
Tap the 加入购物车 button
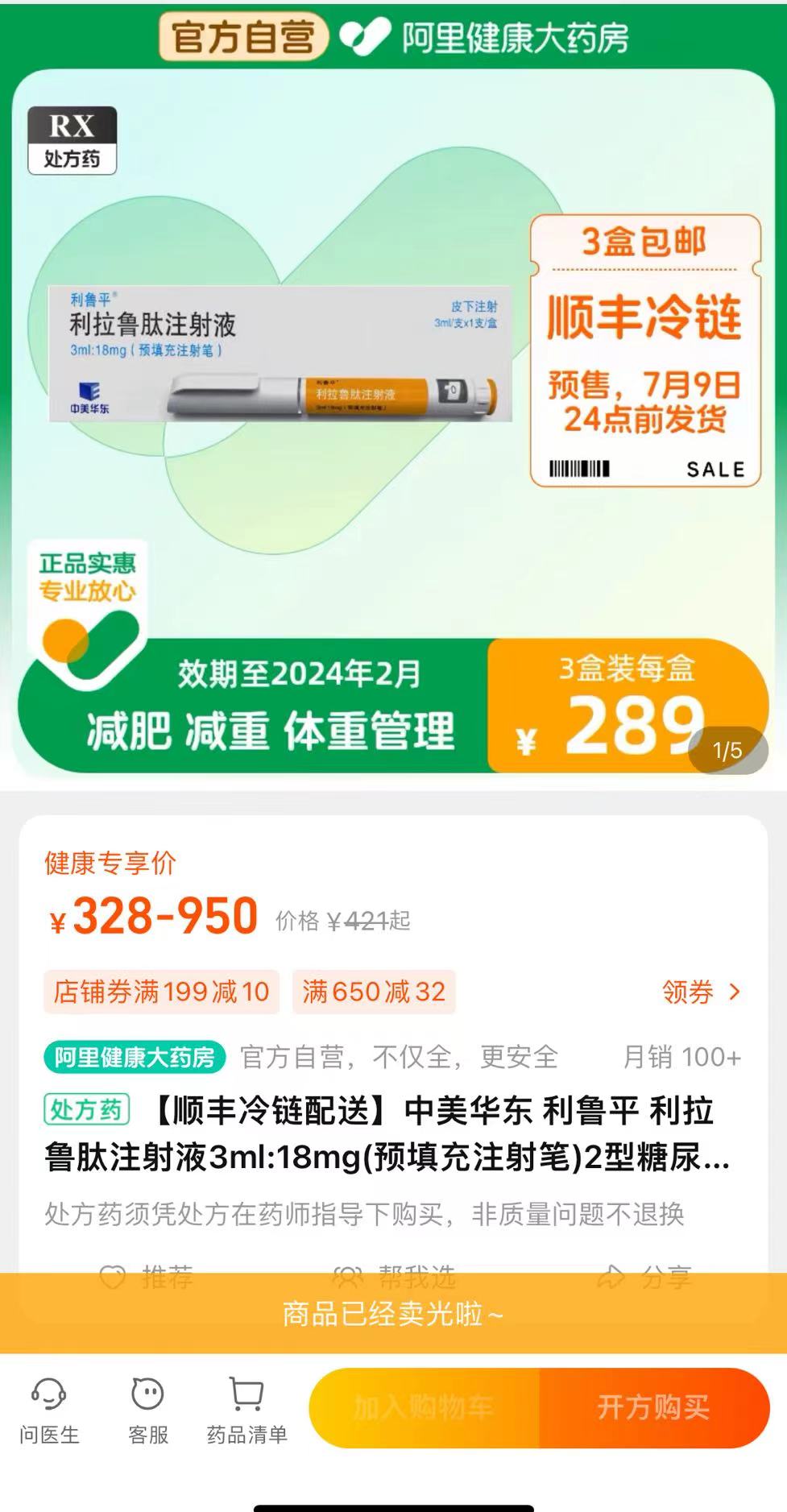click(x=424, y=1407)
